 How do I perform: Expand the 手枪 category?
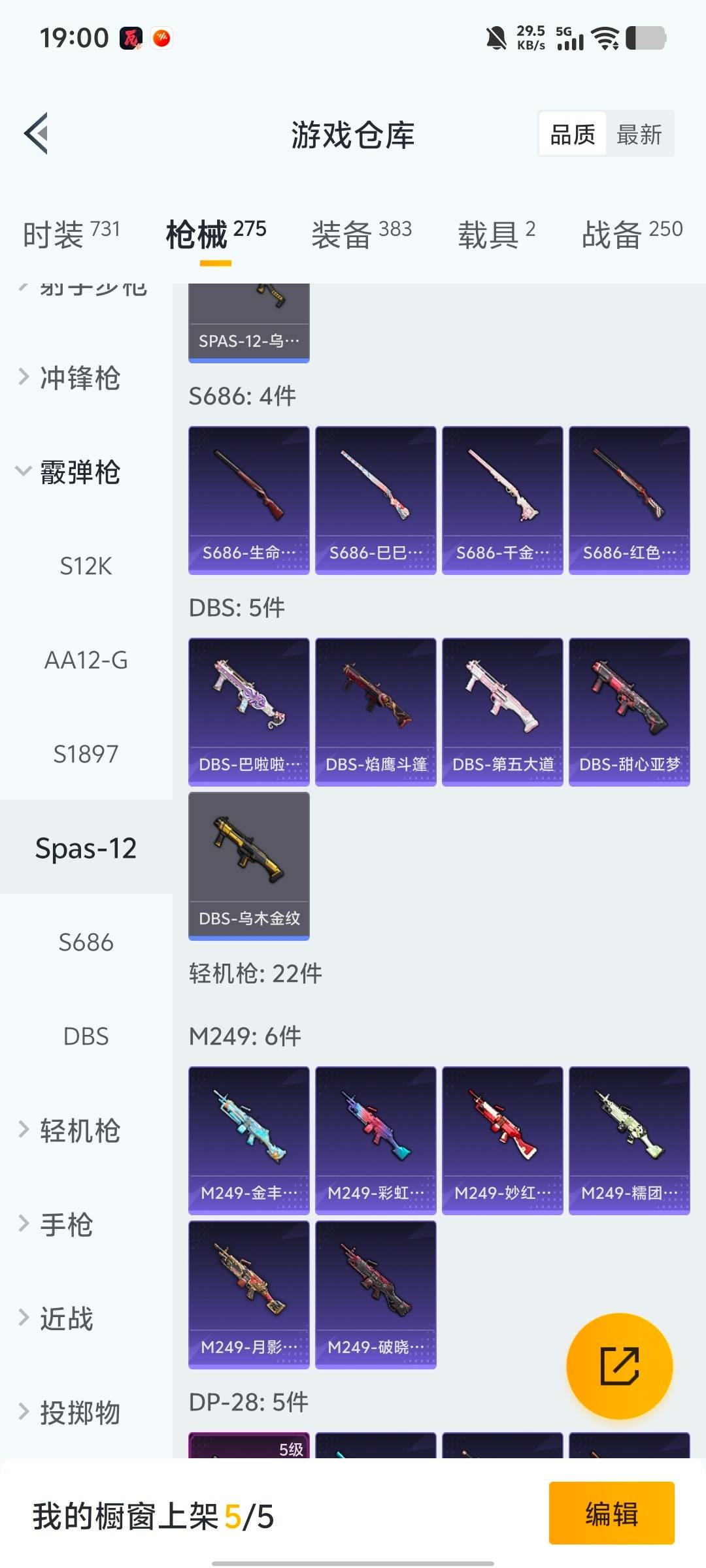[x=67, y=1224]
